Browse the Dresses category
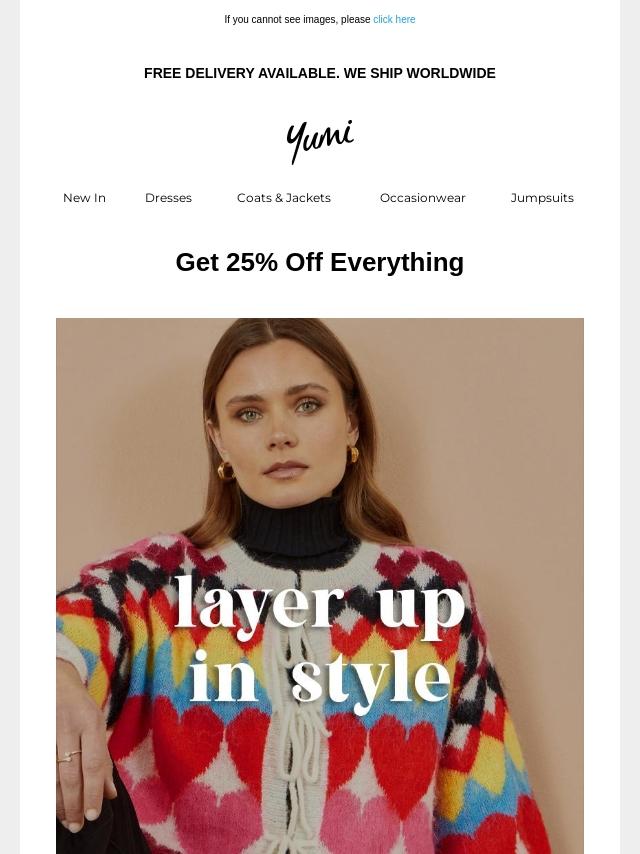The width and height of the screenshot is (640, 854). [168, 198]
